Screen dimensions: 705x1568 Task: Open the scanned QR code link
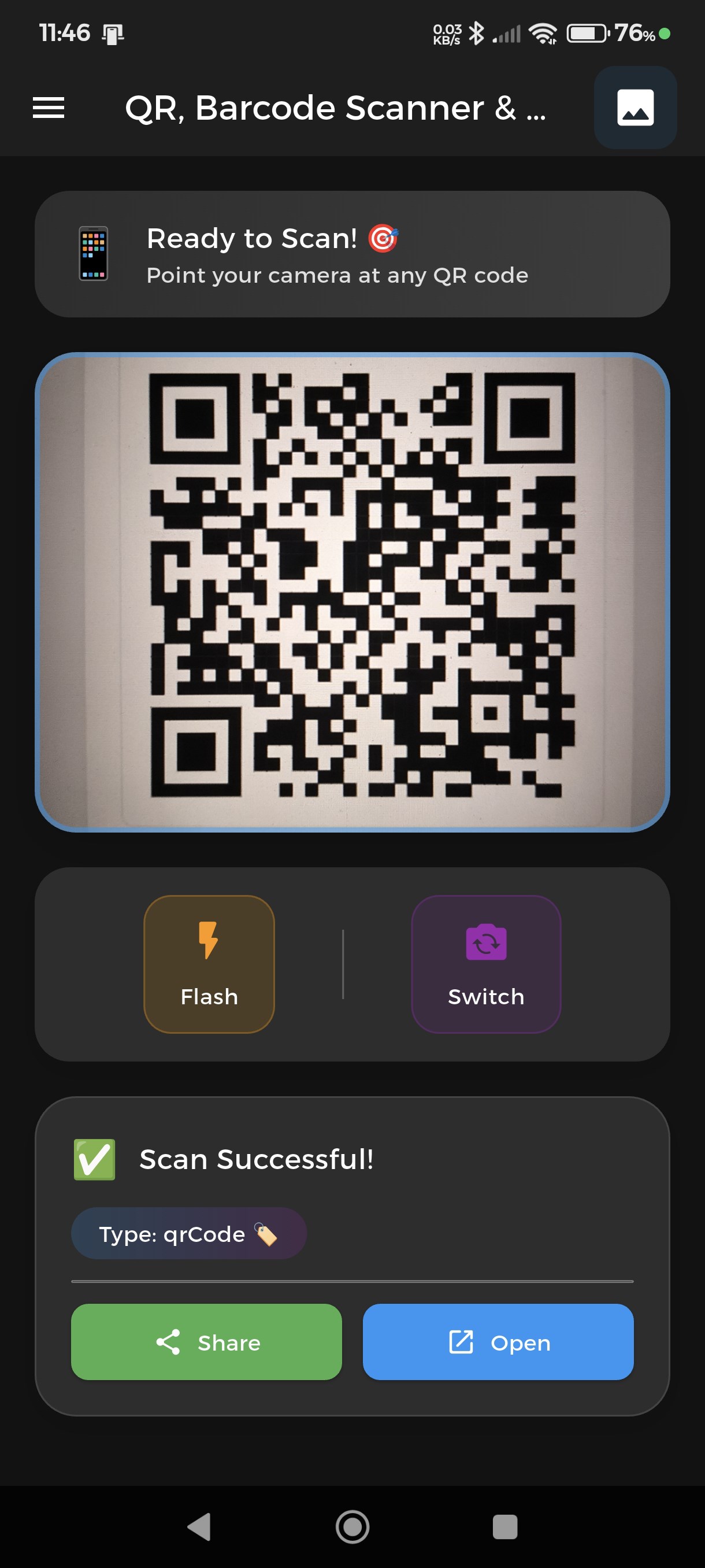pyautogui.click(x=498, y=1341)
